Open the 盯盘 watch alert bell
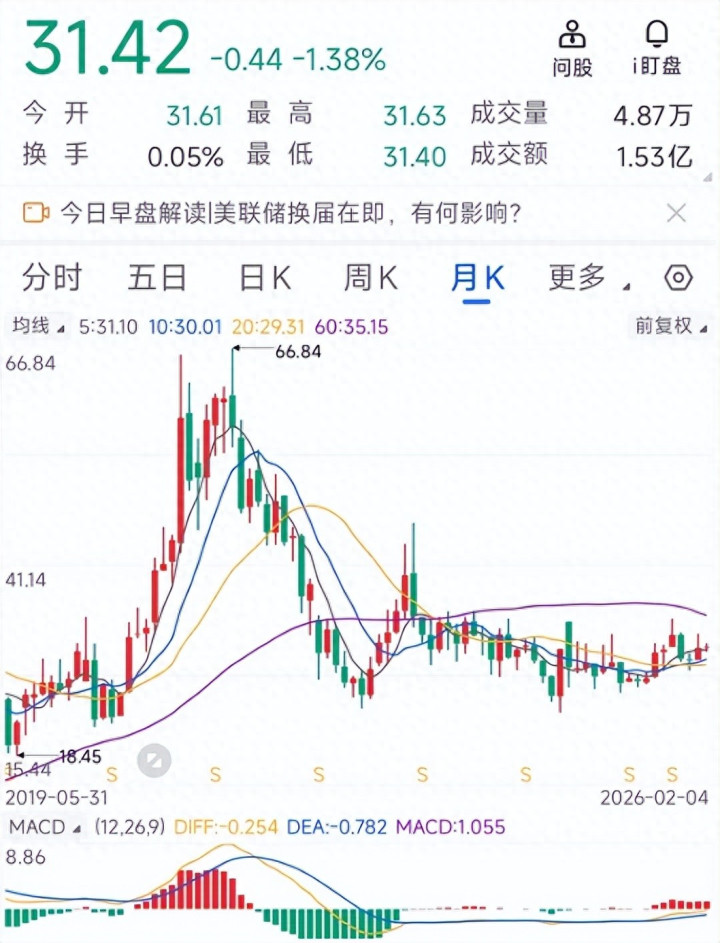Image resolution: width=720 pixels, height=943 pixels. click(x=657, y=48)
